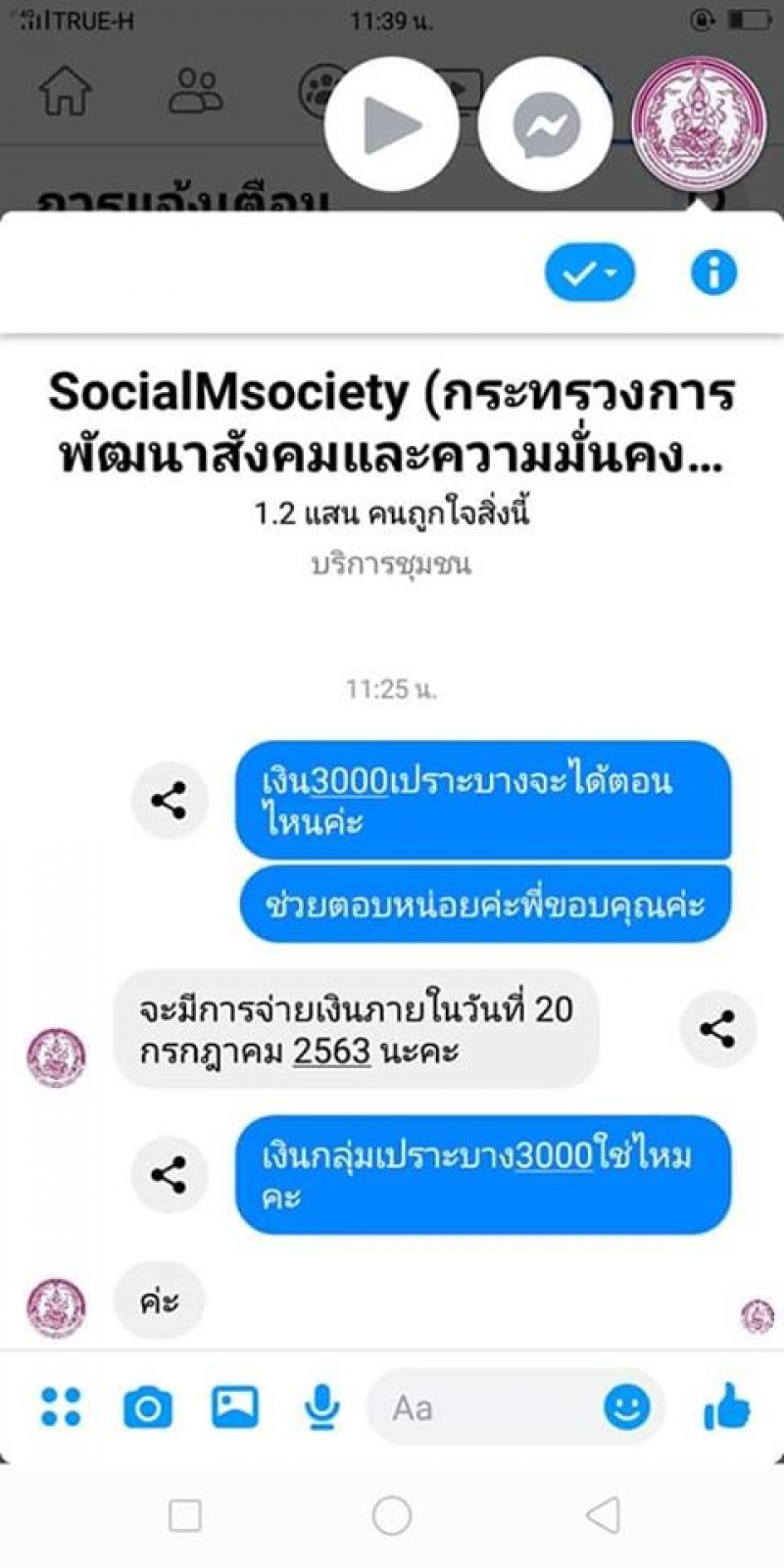Tap the Messenger chat head bubble

click(x=545, y=124)
